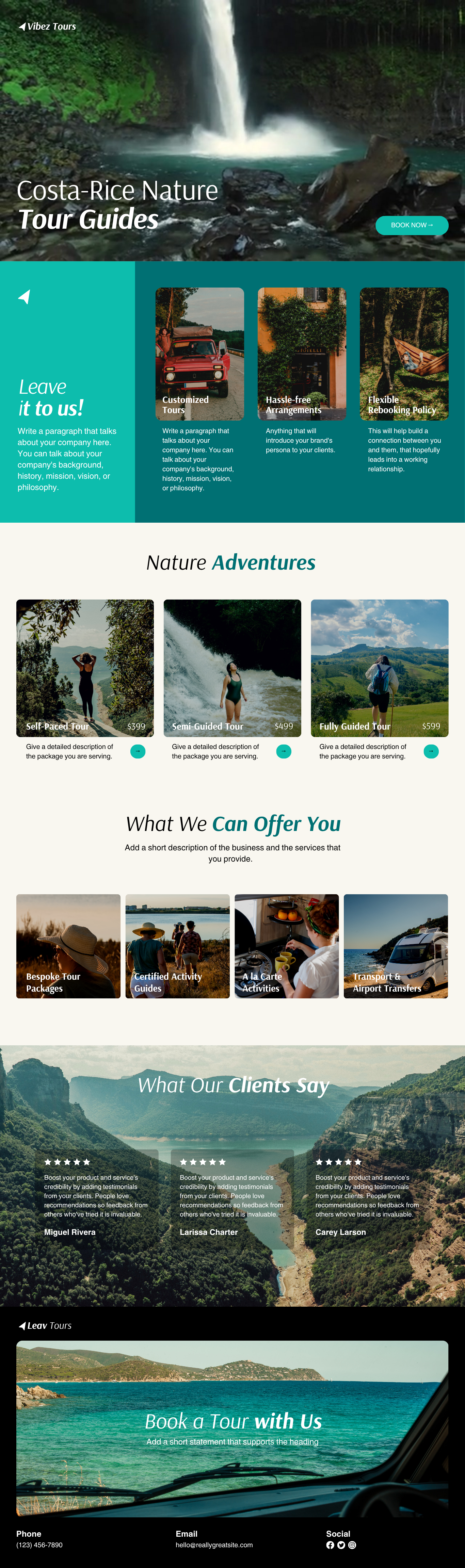465x1568 pixels.
Task: Open the Semi-Guided Tour arrow button
Action: click(284, 751)
